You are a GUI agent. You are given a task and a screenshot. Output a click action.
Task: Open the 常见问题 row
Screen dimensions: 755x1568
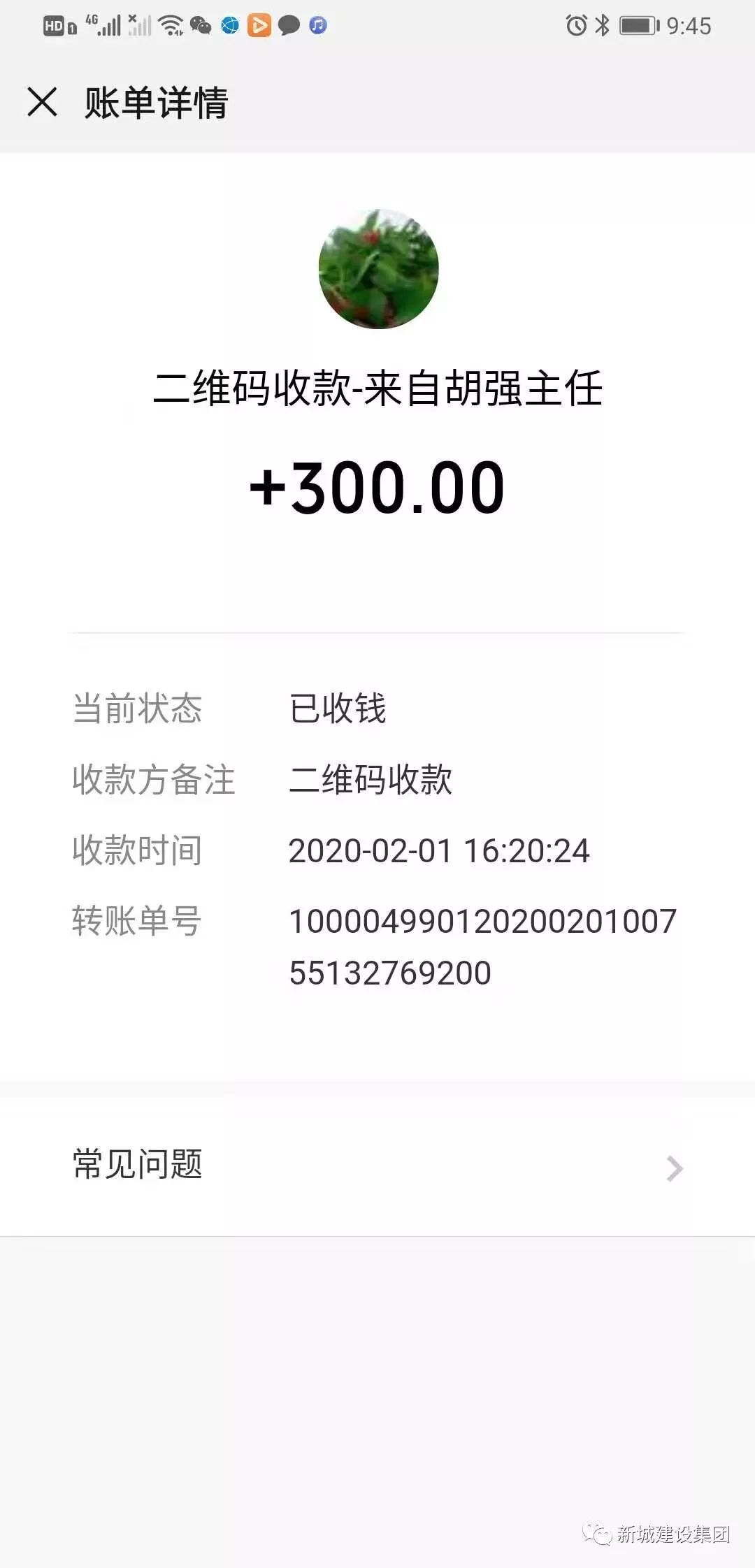pos(377,1165)
